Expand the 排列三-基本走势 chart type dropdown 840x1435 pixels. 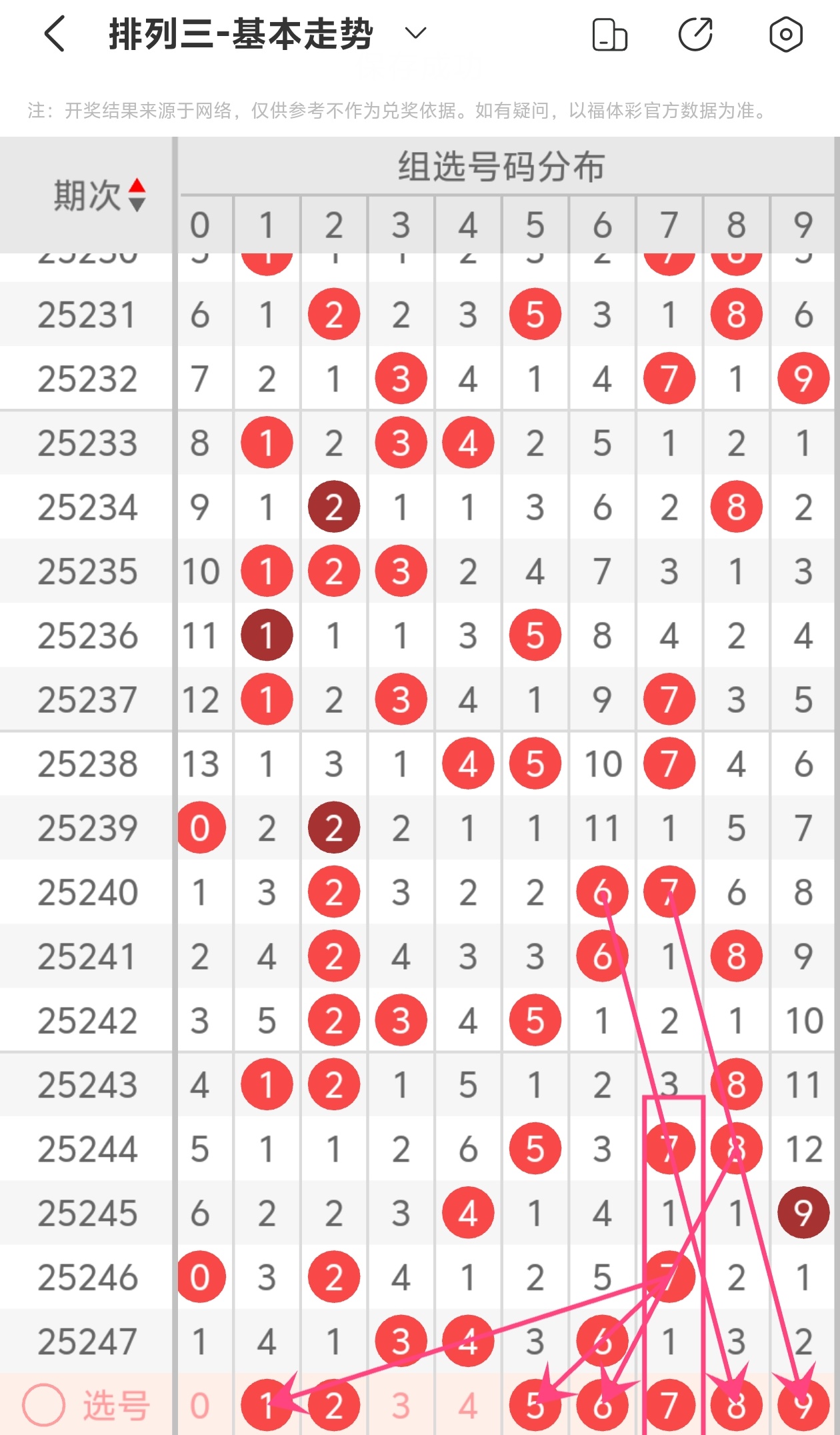pos(415,33)
